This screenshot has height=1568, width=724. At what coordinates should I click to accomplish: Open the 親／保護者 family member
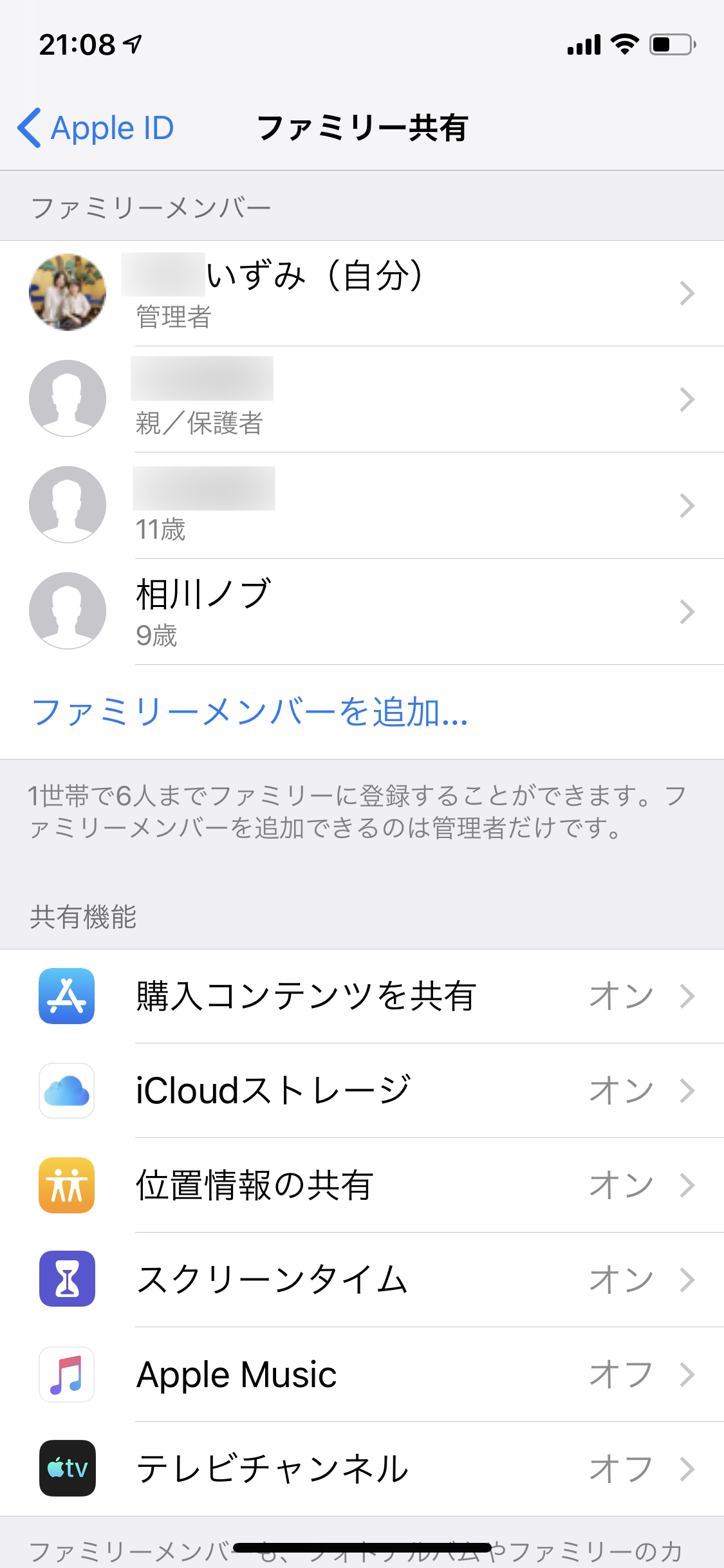360,399
